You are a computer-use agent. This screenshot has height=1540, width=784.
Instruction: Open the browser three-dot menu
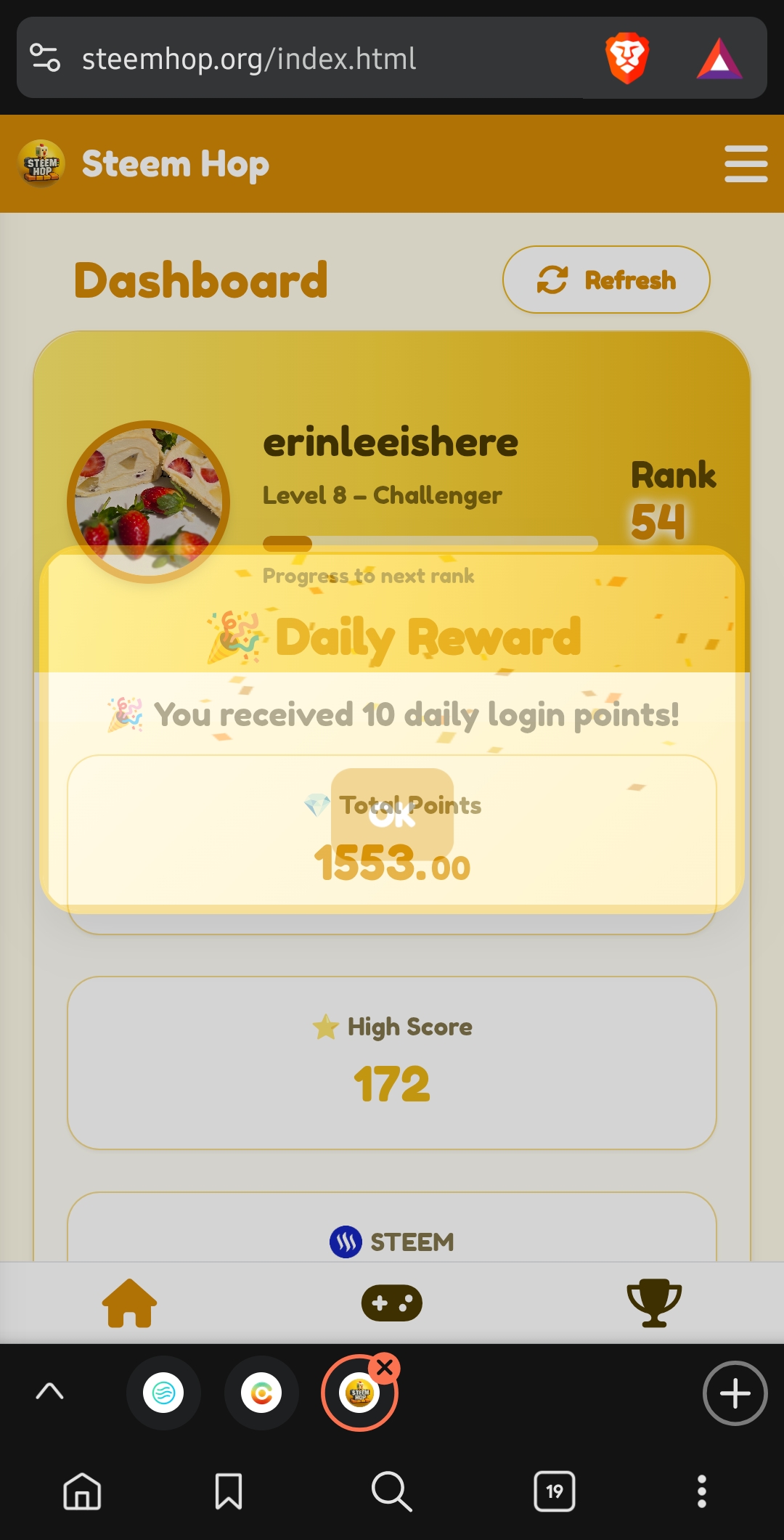pyautogui.click(x=701, y=1491)
